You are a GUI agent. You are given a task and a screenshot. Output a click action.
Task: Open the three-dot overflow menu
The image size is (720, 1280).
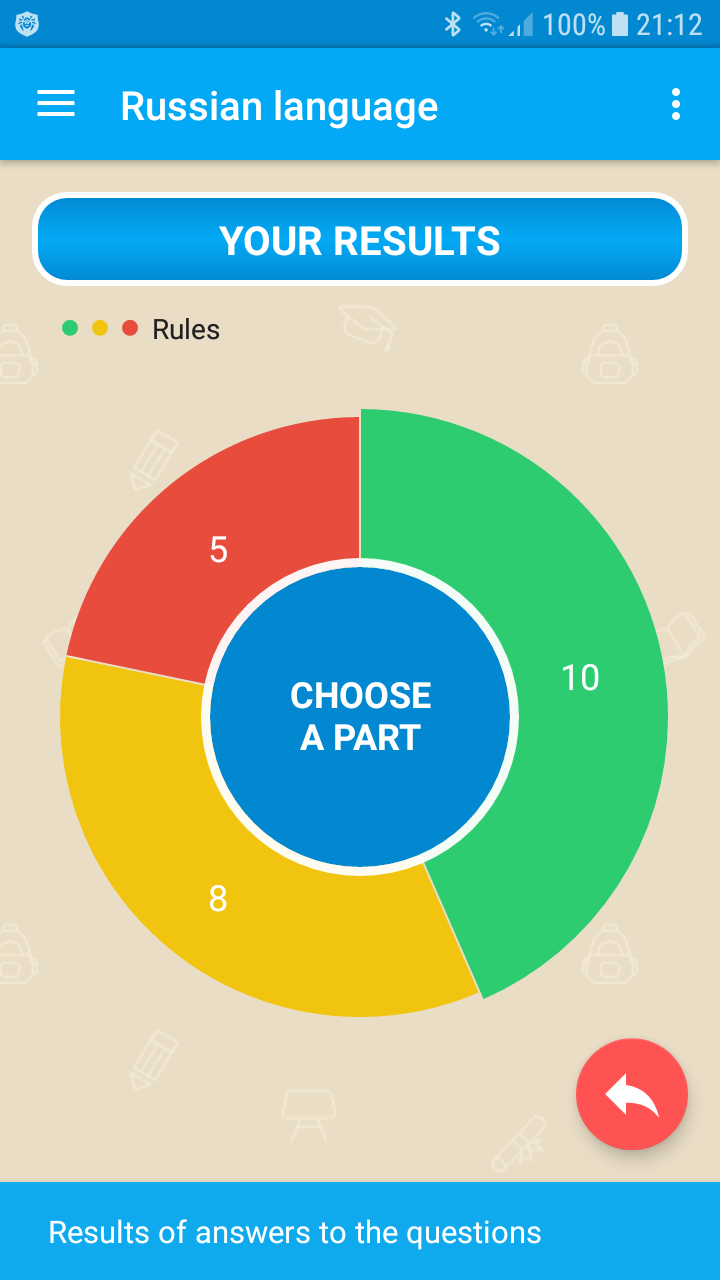click(675, 104)
